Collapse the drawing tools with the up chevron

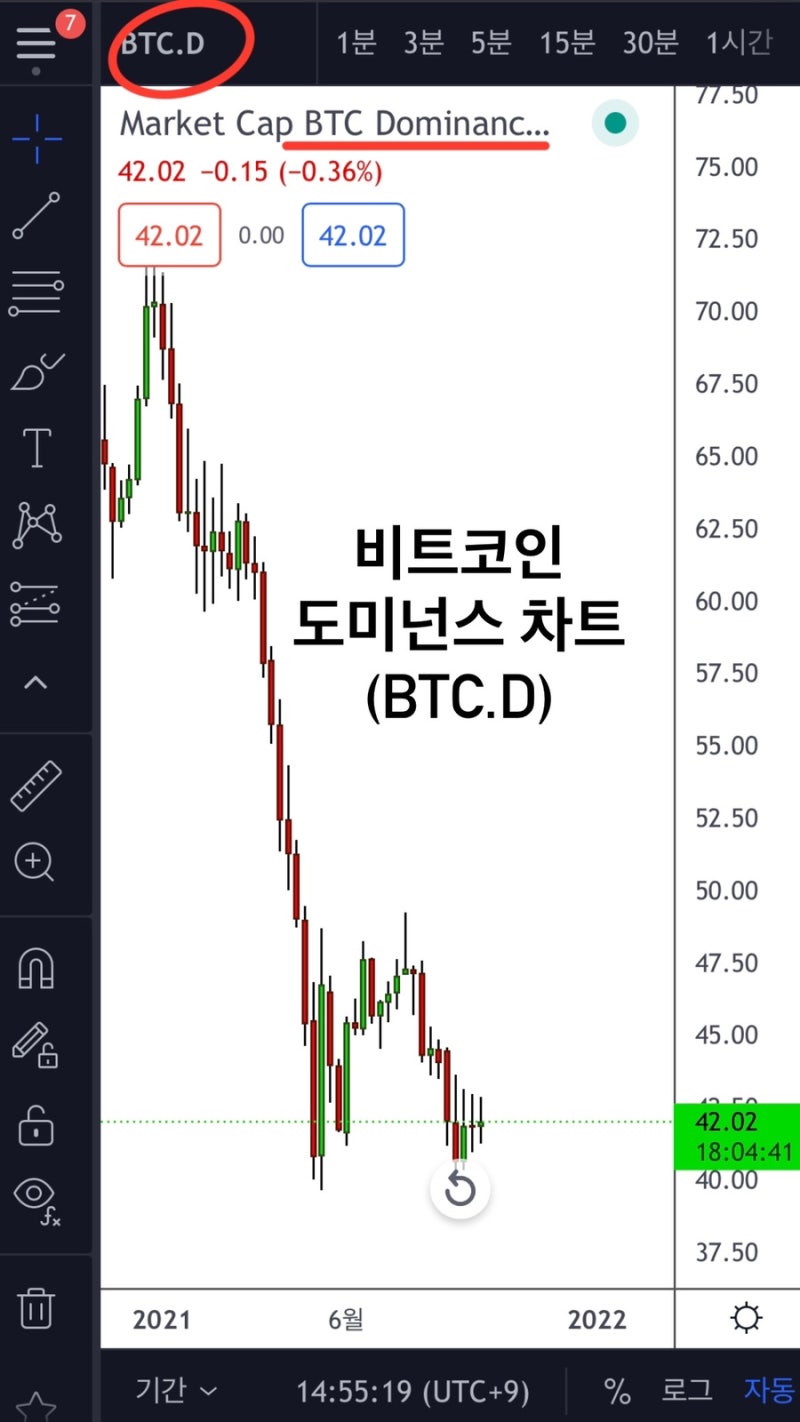coord(36,682)
